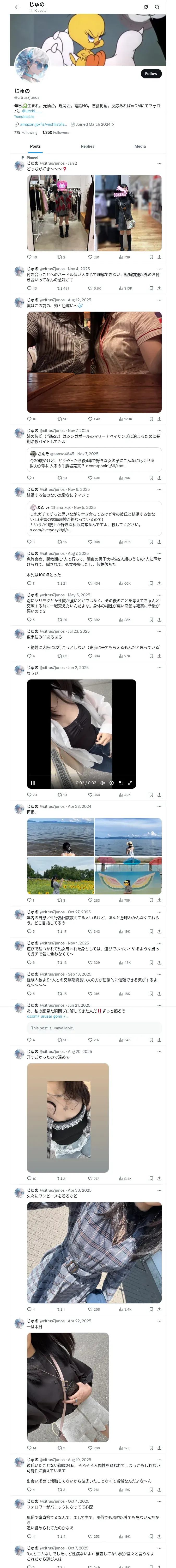Open the x.com/_urusai_gomi_ link
This screenshot has width=176, height=1568.
click(x=47, y=1016)
